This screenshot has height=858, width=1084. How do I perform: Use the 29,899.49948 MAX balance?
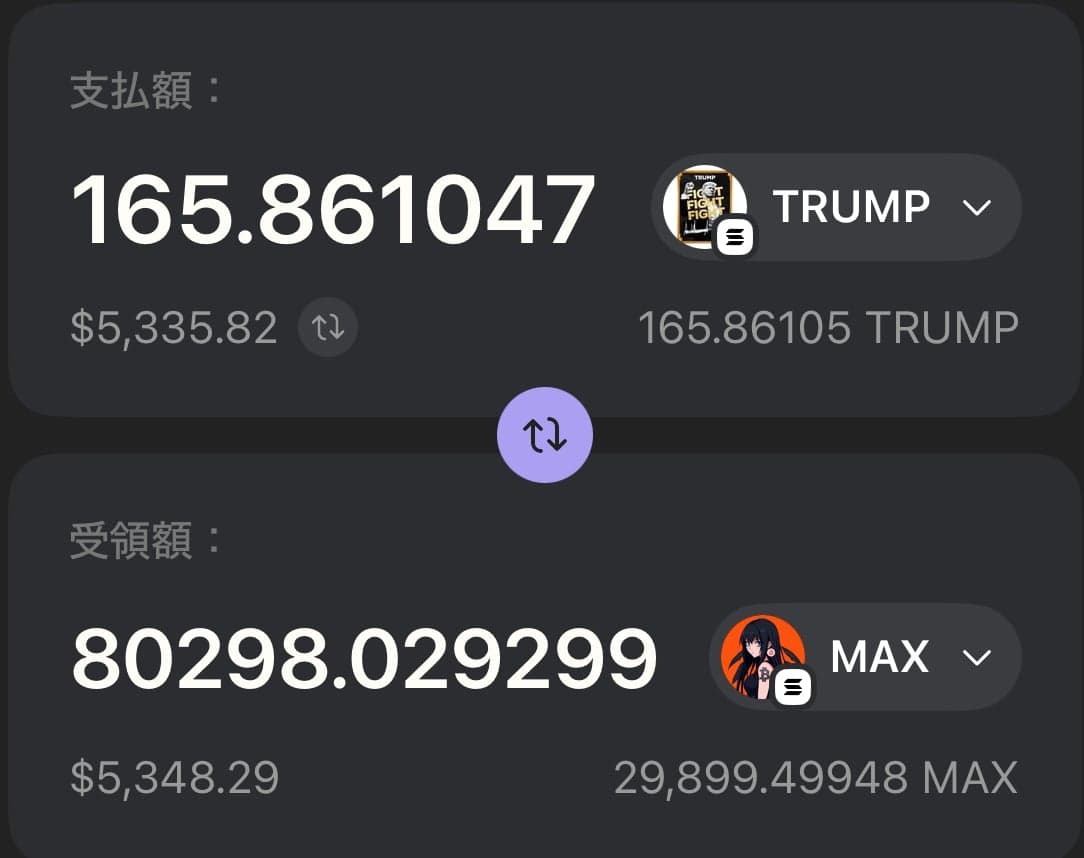coord(815,778)
